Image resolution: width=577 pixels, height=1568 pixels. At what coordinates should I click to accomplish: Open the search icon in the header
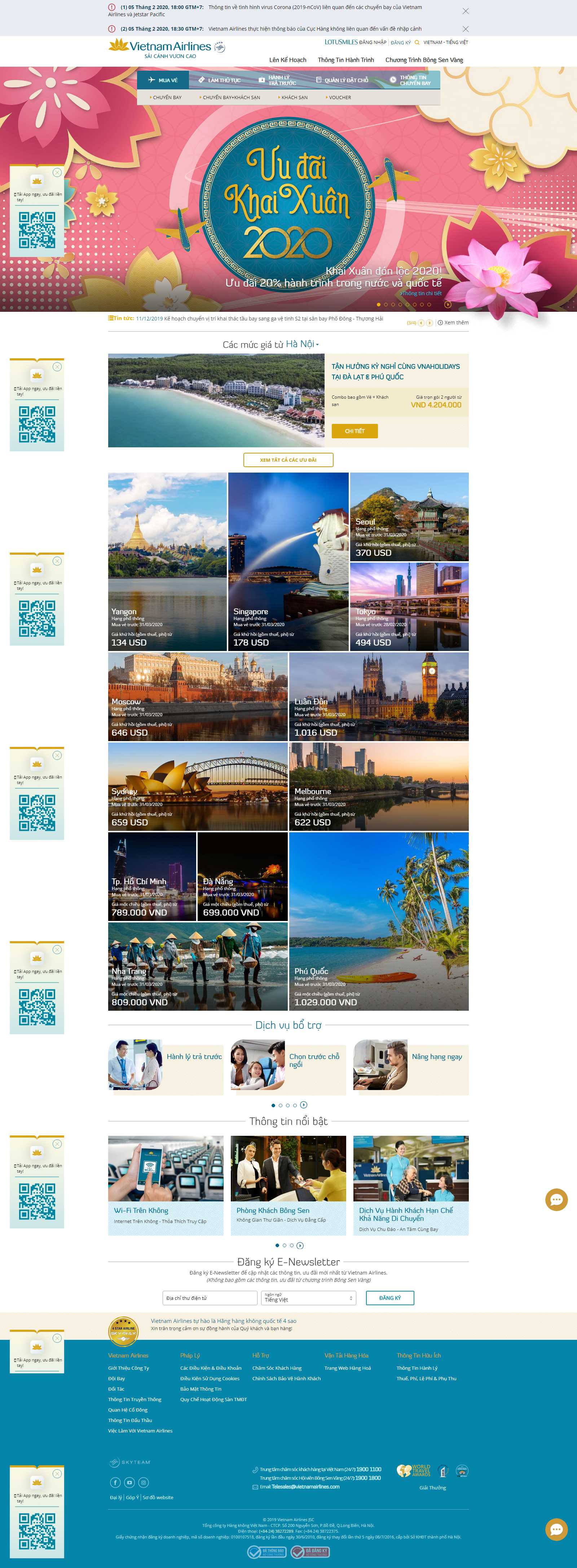(x=417, y=43)
